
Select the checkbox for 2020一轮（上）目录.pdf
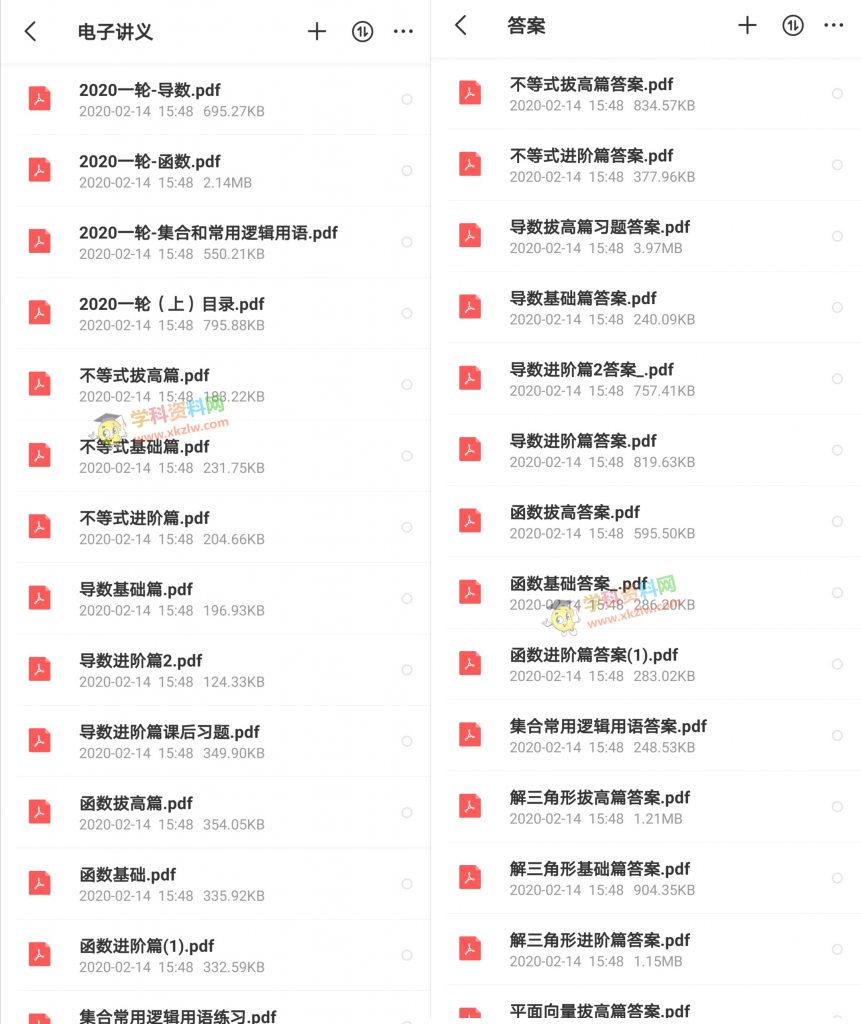(406, 313)
